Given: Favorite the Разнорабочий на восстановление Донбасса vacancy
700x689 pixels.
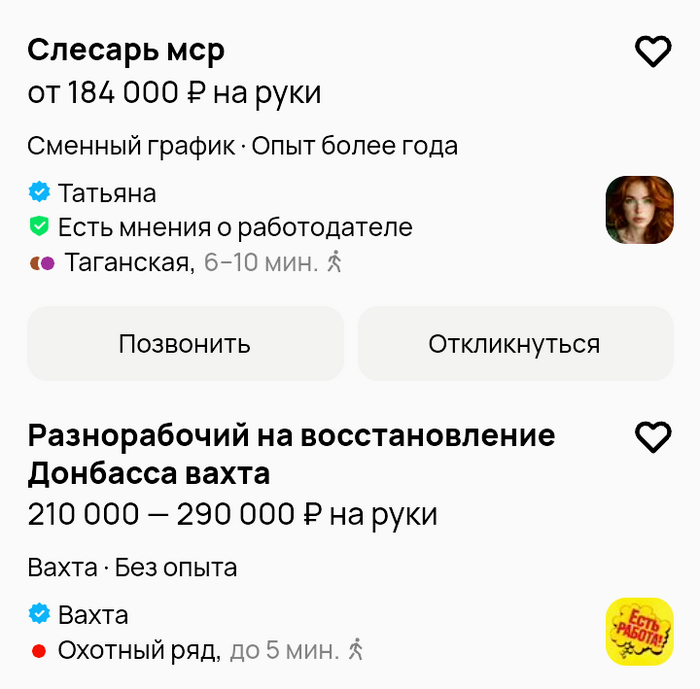Looking at the screenshot, I should pos(653,437).
